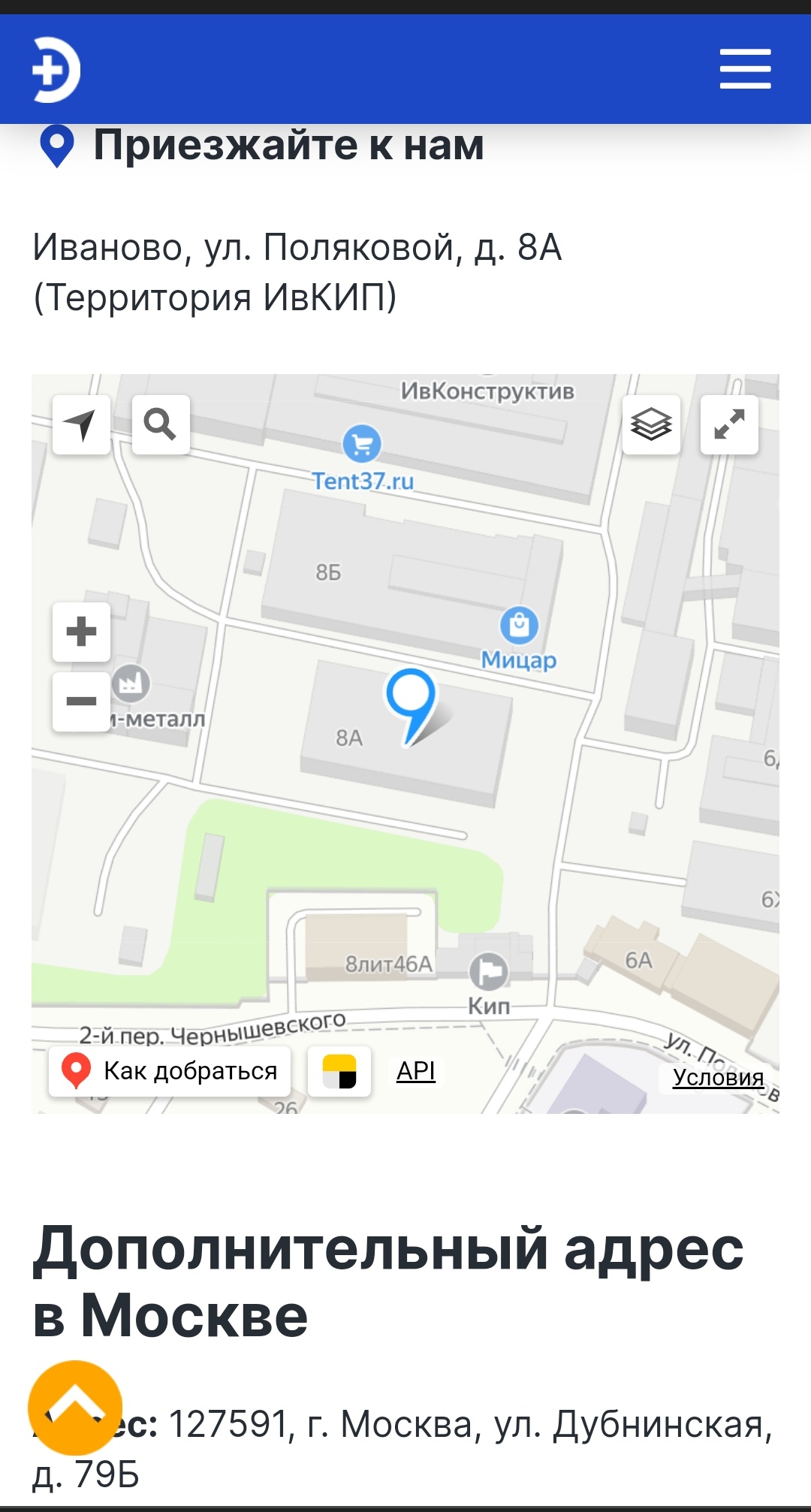Zoom out on the map
The height and width of the screenshot is (1512, 811).
click(81, 702)
